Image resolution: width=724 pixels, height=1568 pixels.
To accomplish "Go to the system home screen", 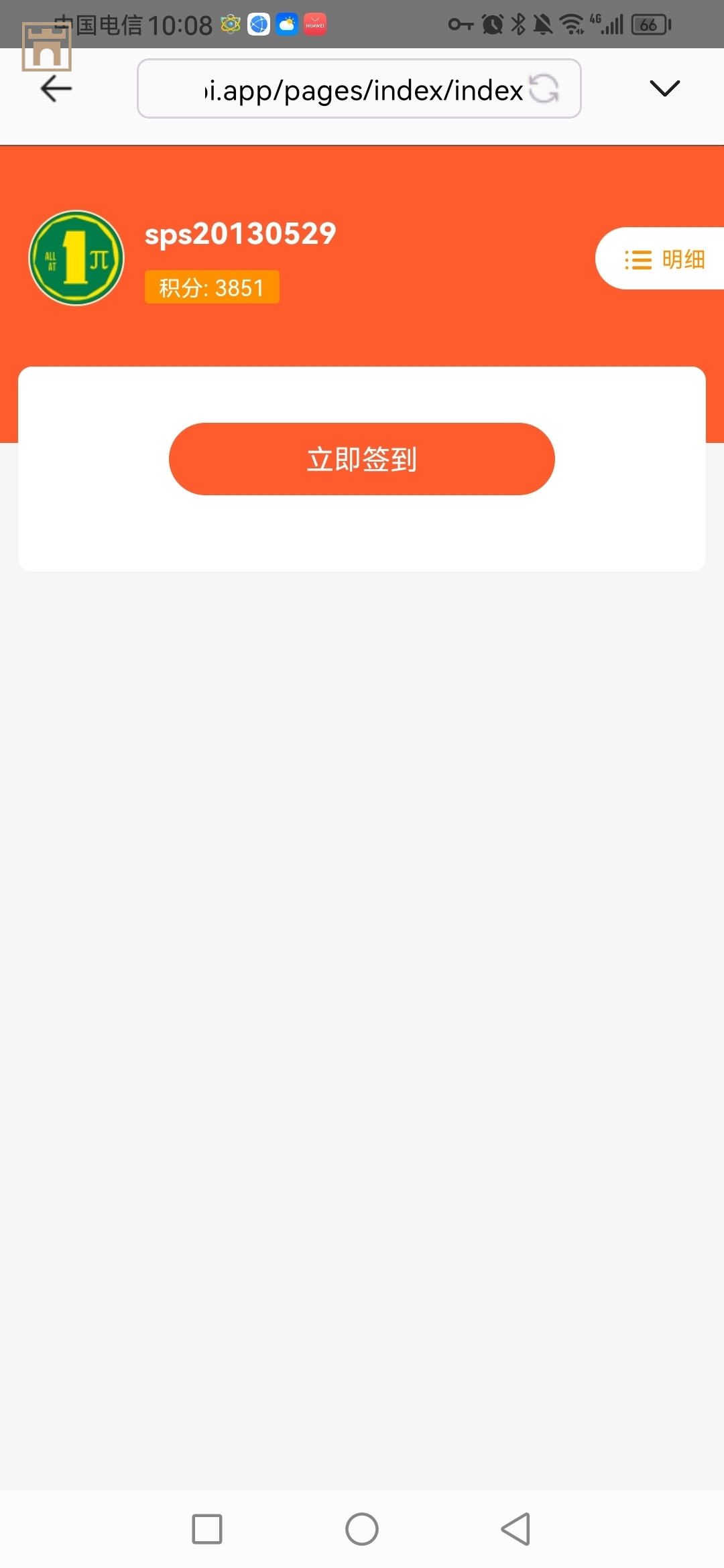I will (x=362, y=1529).
